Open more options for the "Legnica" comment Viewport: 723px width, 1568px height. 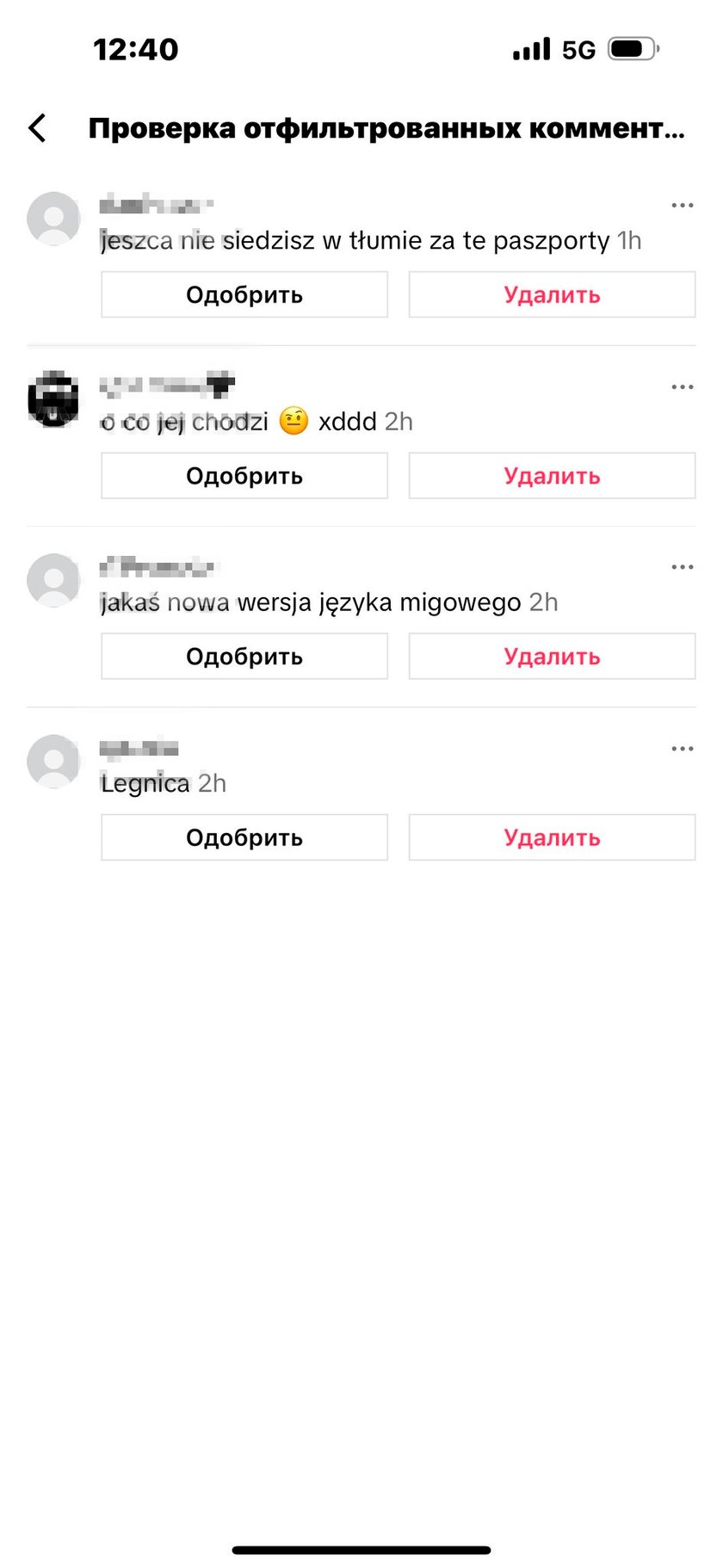point(682,749)
